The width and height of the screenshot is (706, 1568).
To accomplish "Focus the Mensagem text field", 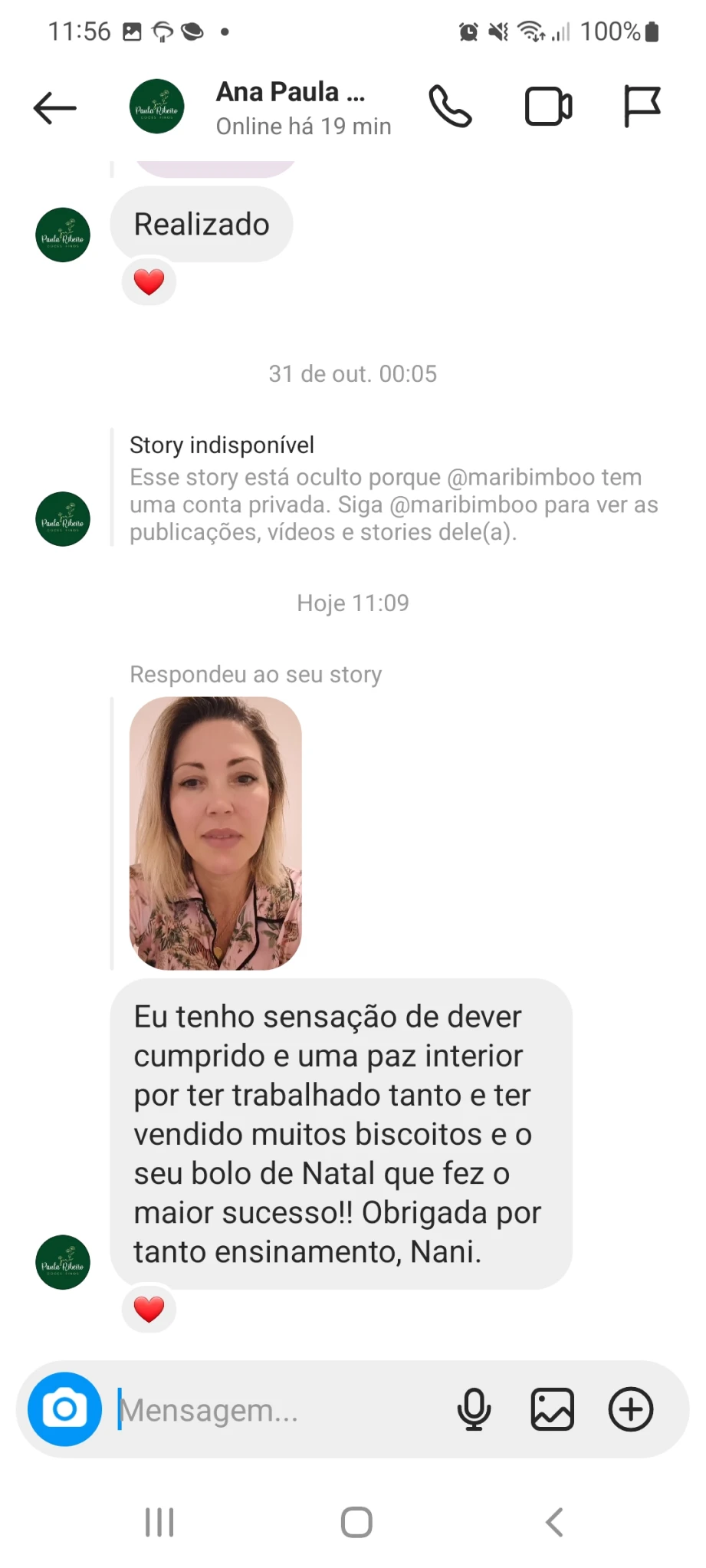I will [x=276, y=1409].
